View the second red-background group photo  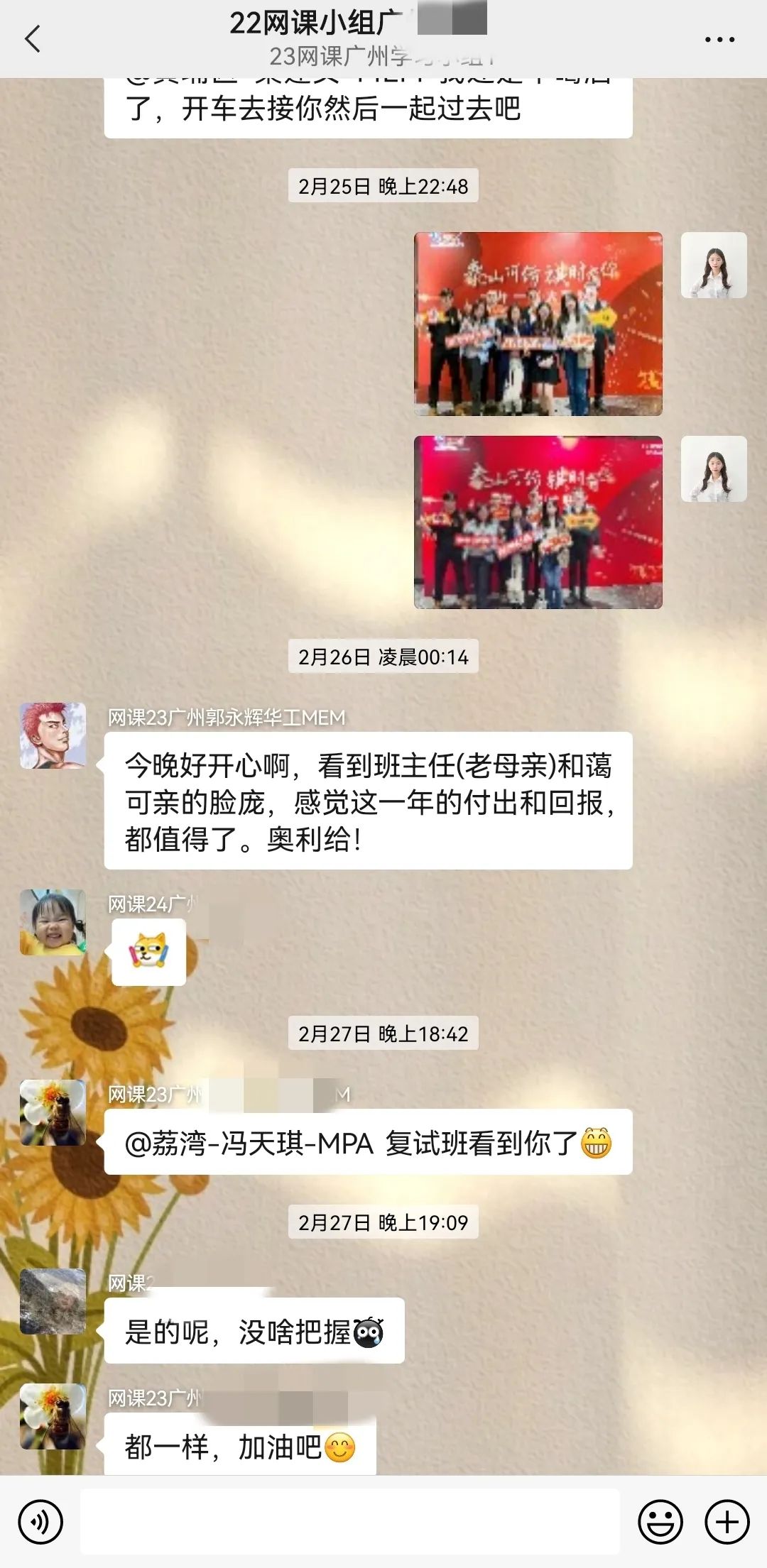tap(538, 522)
